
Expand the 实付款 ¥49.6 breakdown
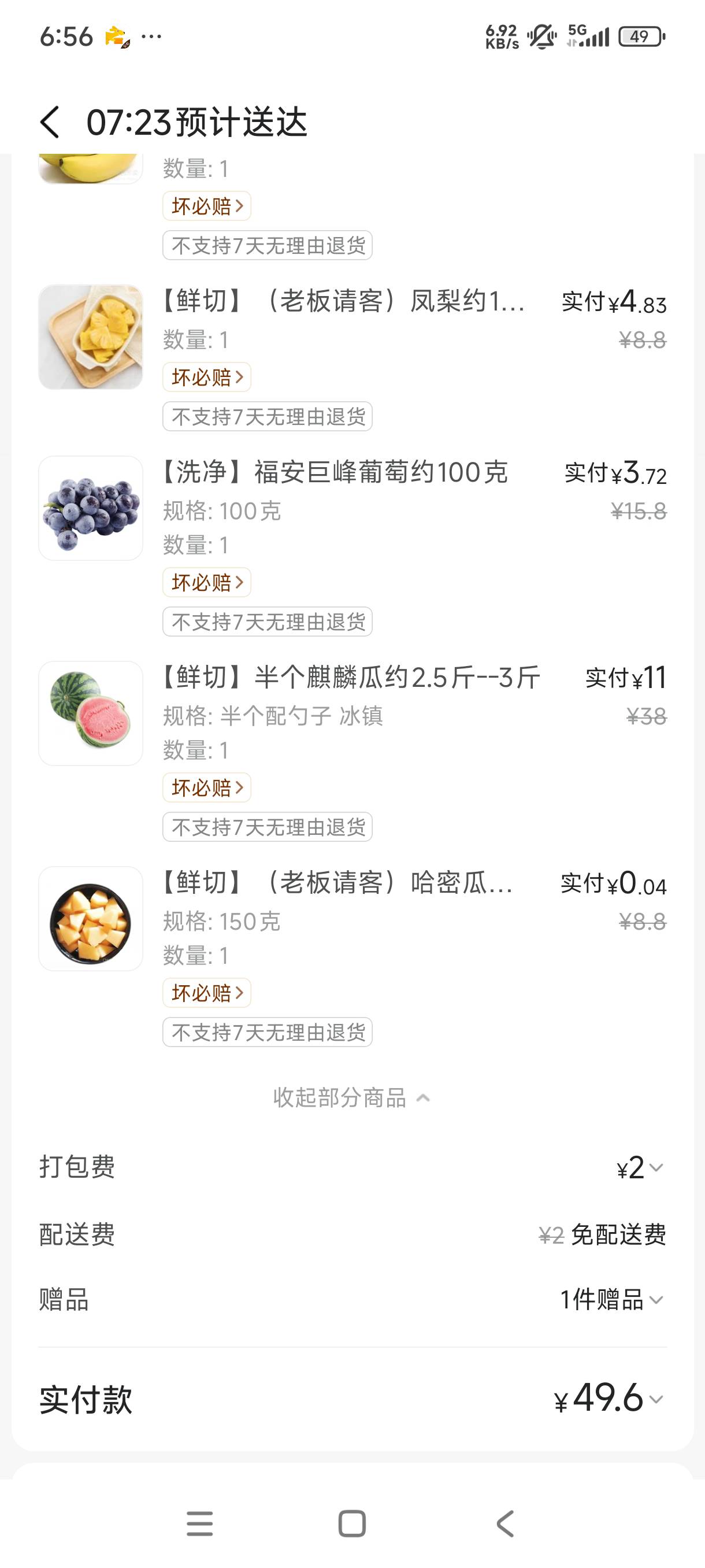(610, 1399)
